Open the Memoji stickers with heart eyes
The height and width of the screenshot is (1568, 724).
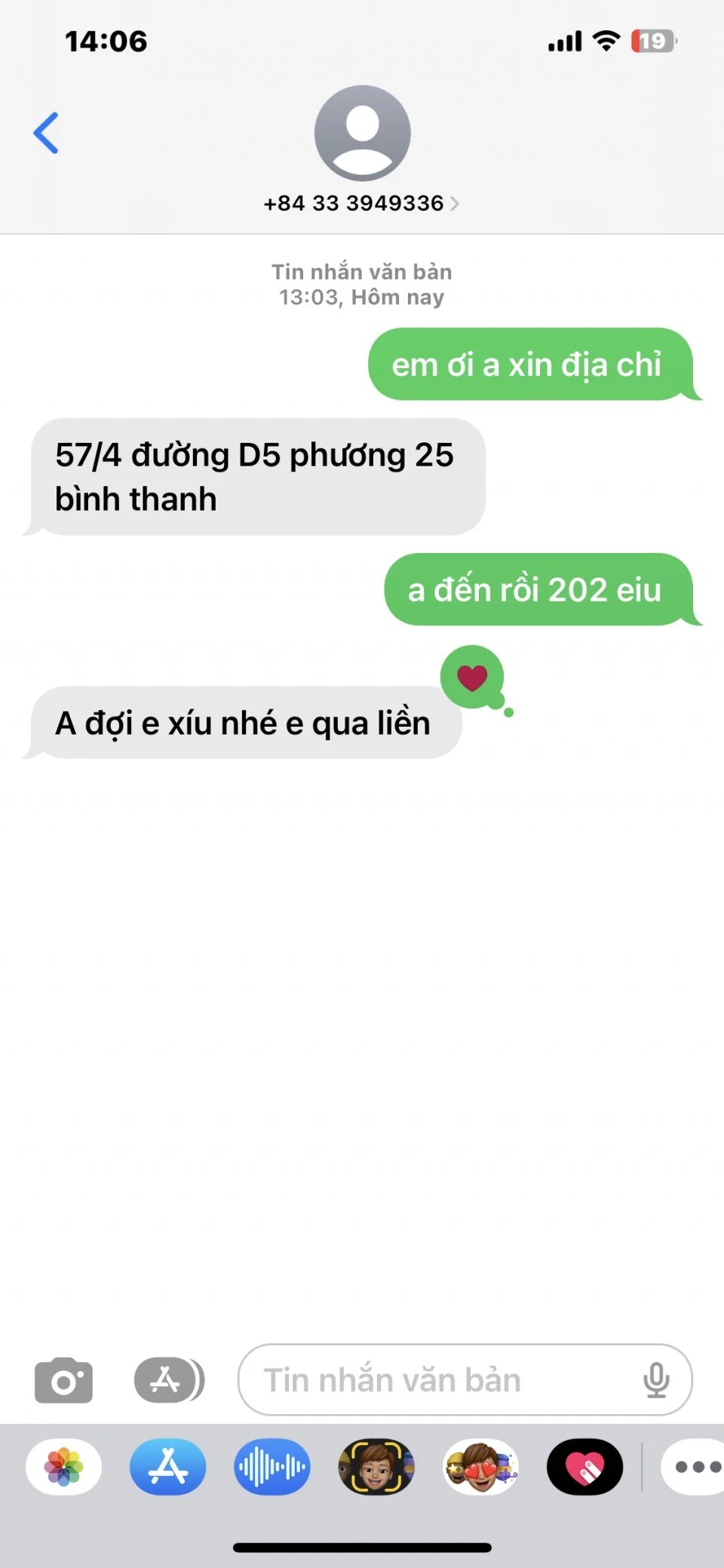click(480, 1467)
